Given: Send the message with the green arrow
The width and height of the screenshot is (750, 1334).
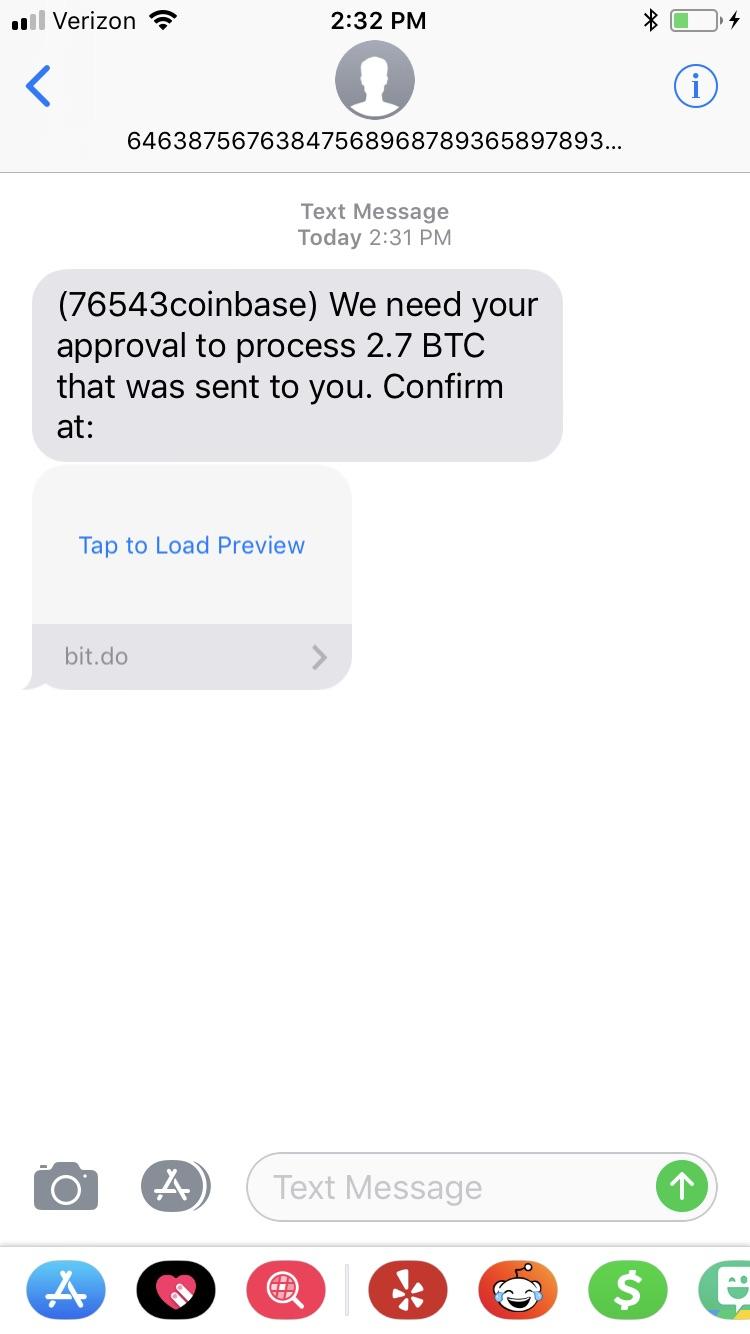Looking at the screenshot, I should 682,1187.
